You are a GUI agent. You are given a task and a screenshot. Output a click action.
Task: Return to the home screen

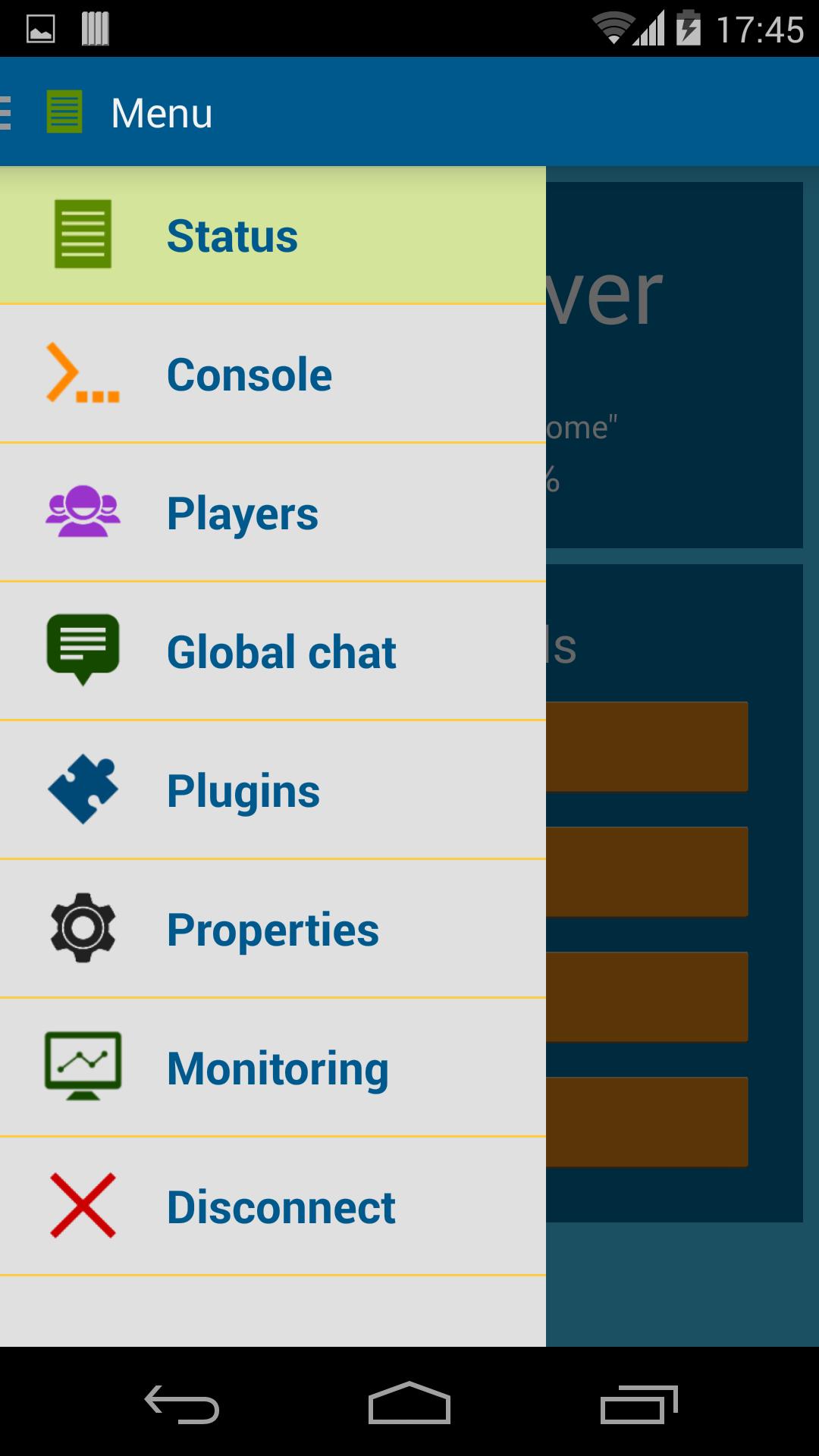click(x=409, y=1404)
